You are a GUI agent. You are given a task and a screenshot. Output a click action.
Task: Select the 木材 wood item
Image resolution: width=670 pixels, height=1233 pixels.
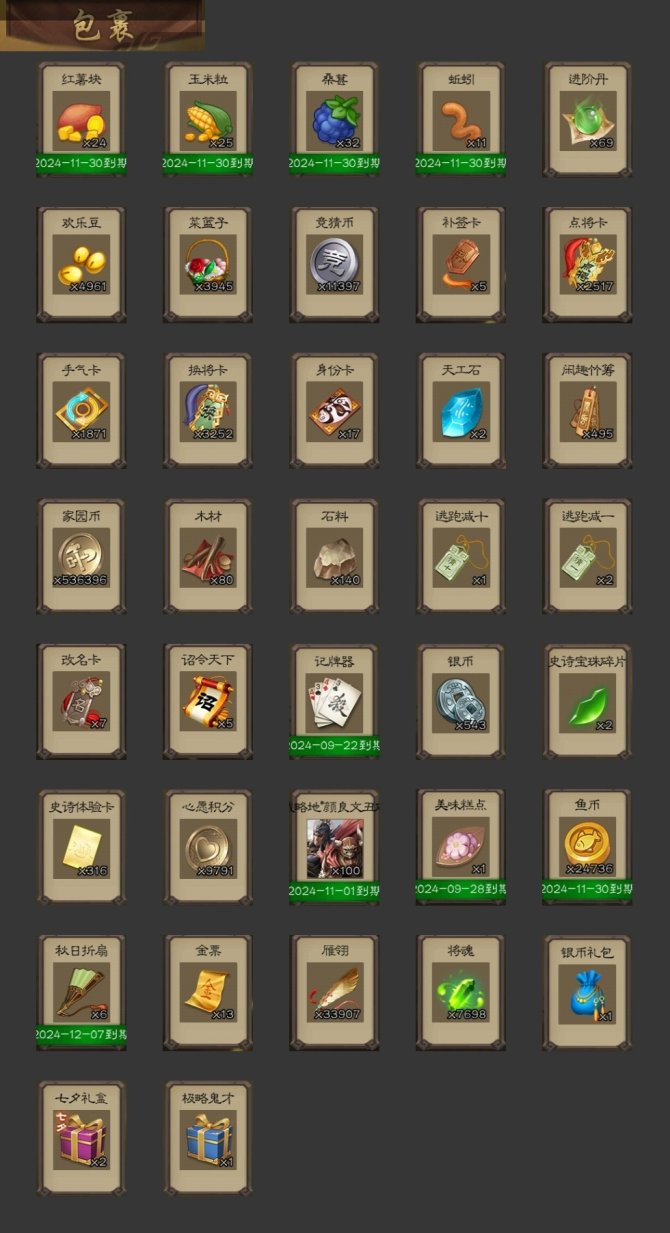click(x=208, y=557)
